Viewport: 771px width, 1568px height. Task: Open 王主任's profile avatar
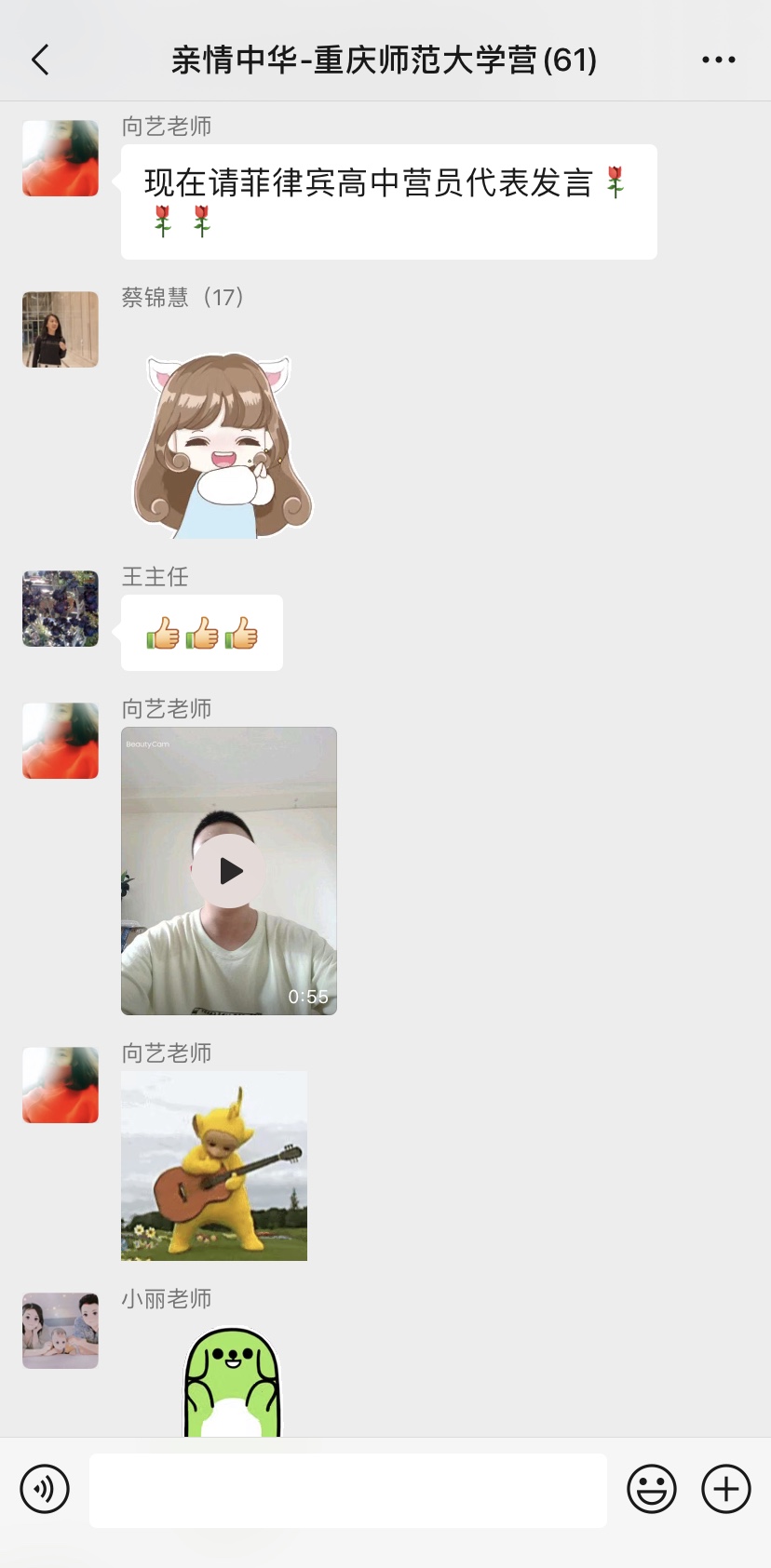(x=61, y=609)
